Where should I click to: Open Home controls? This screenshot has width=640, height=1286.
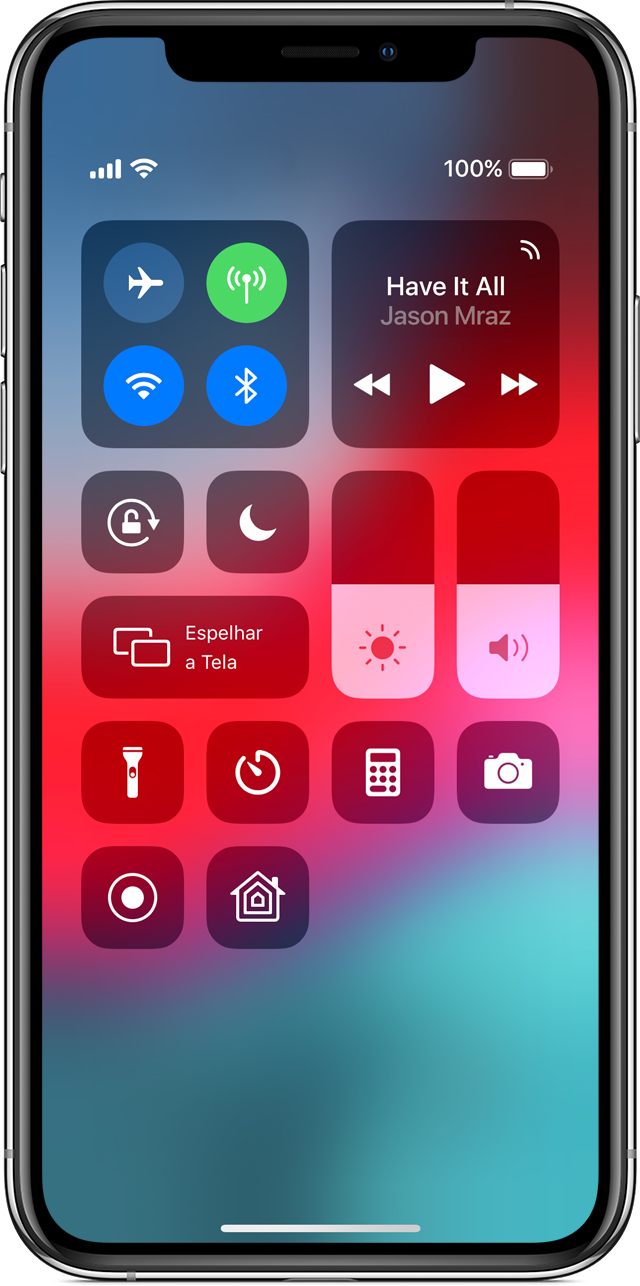pyautogui.click(x=257, y=897)
